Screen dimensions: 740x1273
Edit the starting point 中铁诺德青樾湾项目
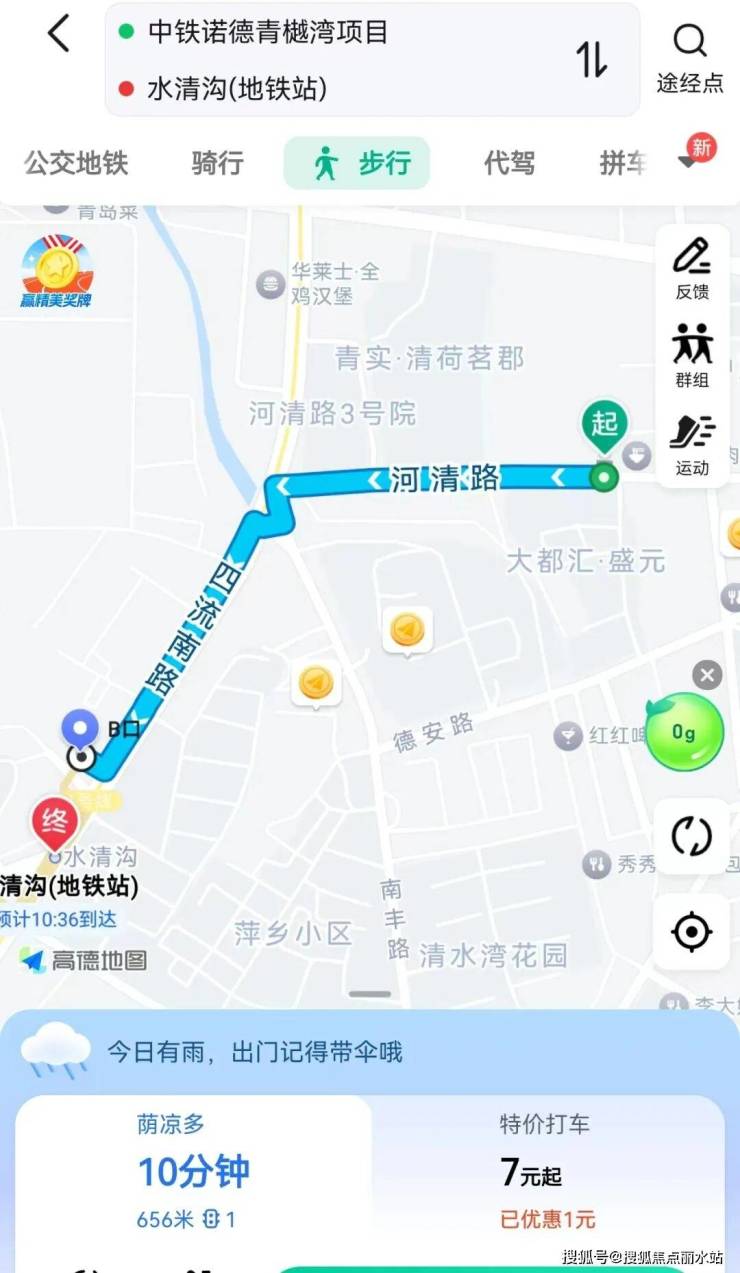(x=268, y=32)
